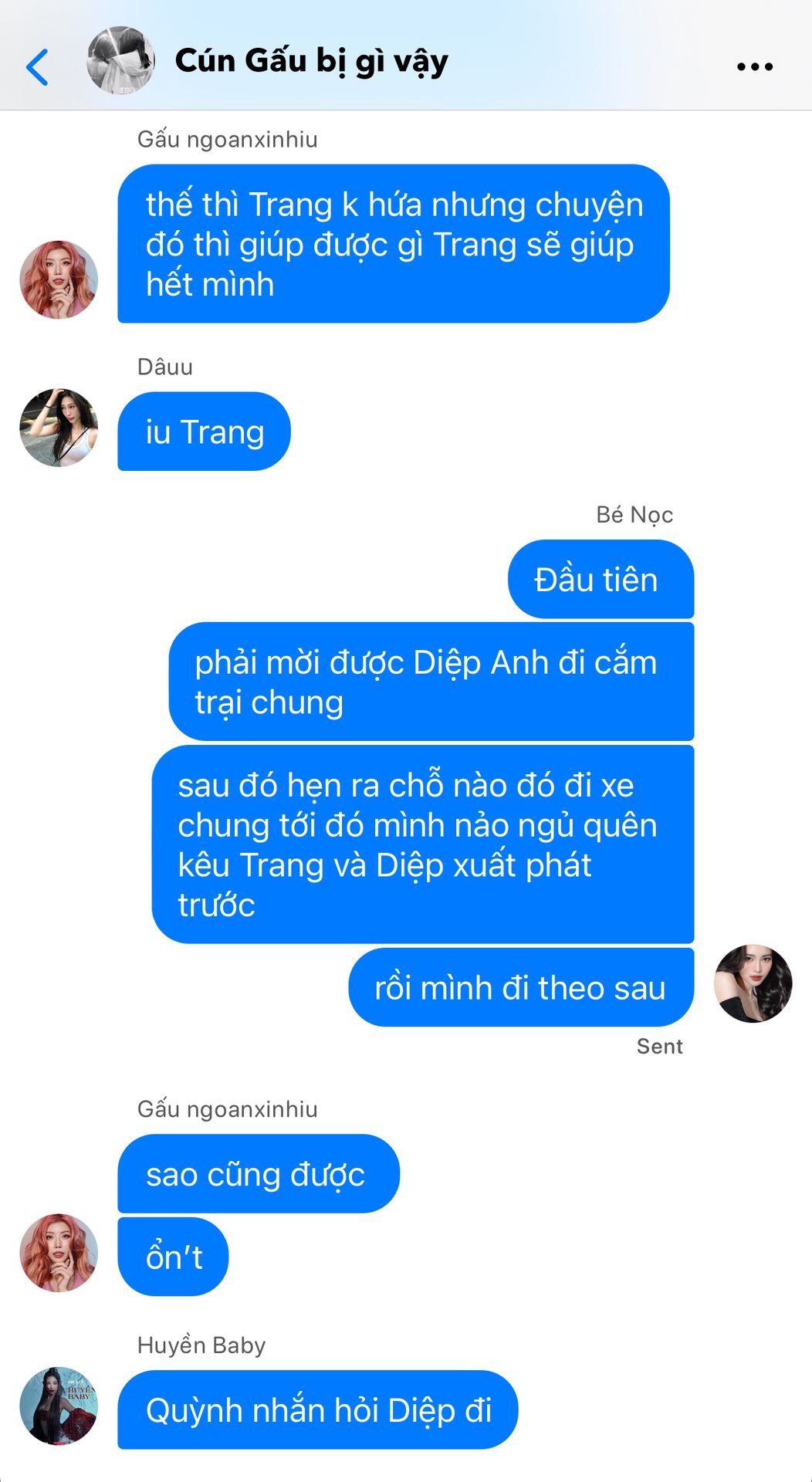The width and height of the screenshot is (812, 1482).
Task: Open the three-dot overflow menu
Action: pos(754,67)
